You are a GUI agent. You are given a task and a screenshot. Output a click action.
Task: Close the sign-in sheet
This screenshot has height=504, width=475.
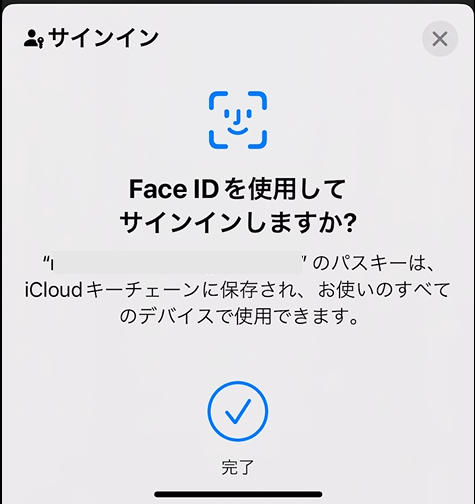[440, 39]
